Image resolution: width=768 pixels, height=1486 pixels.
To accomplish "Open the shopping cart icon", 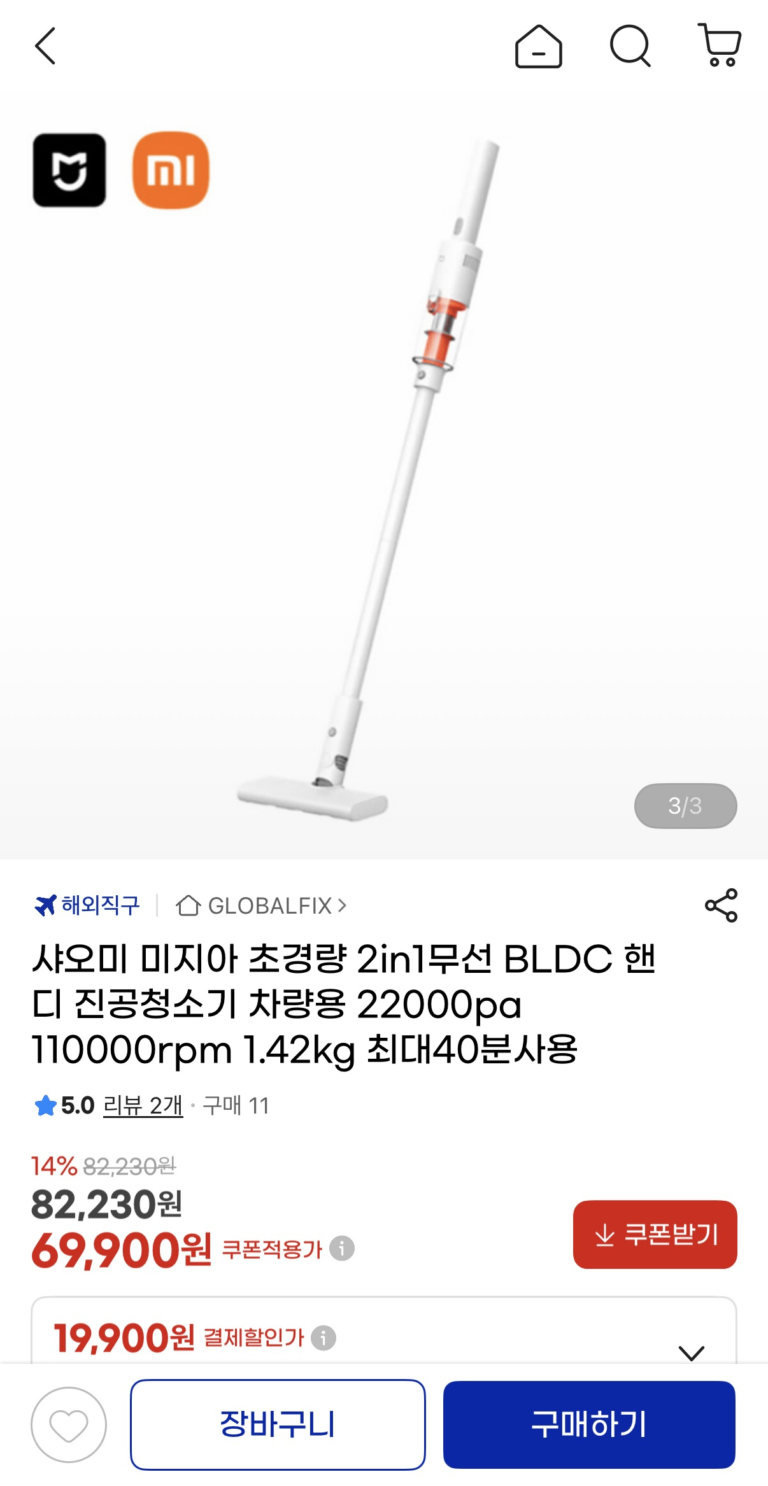I will 719,46.
